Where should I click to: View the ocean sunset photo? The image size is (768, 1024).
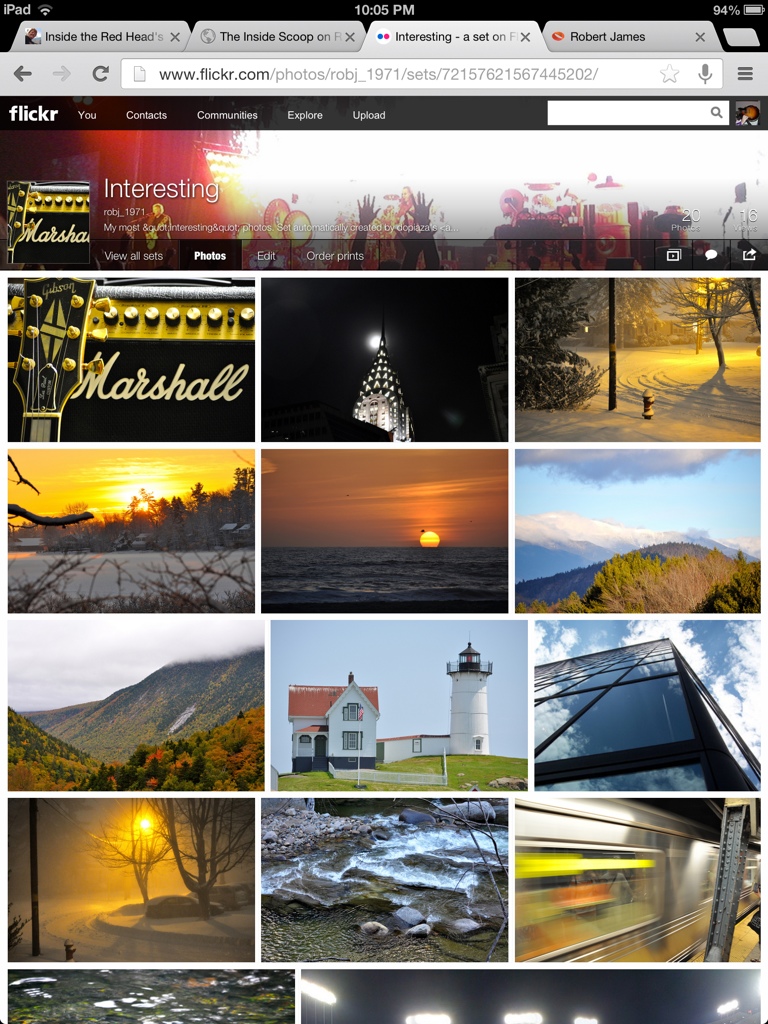tap(384, 531)
